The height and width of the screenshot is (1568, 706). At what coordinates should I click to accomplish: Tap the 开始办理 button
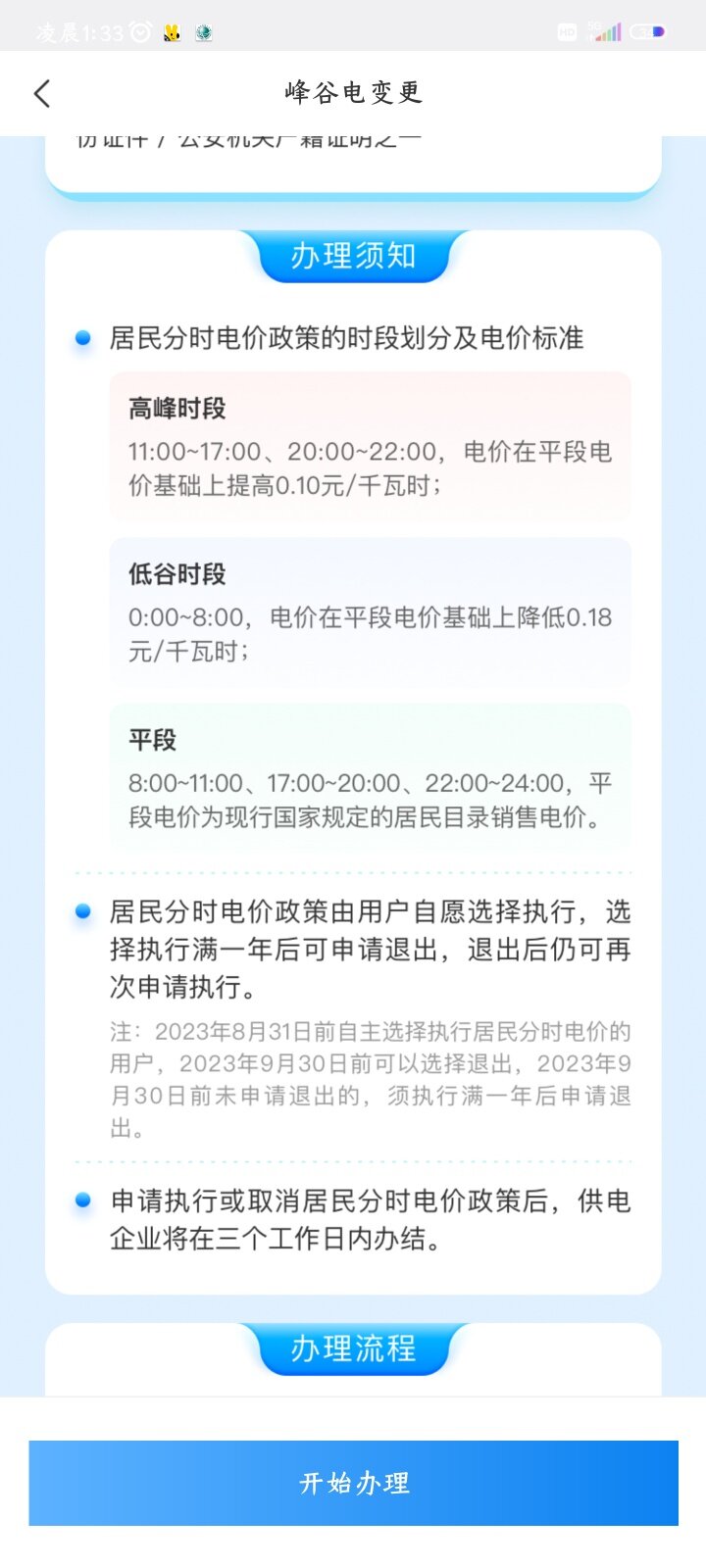click(x=353, y=1483)
